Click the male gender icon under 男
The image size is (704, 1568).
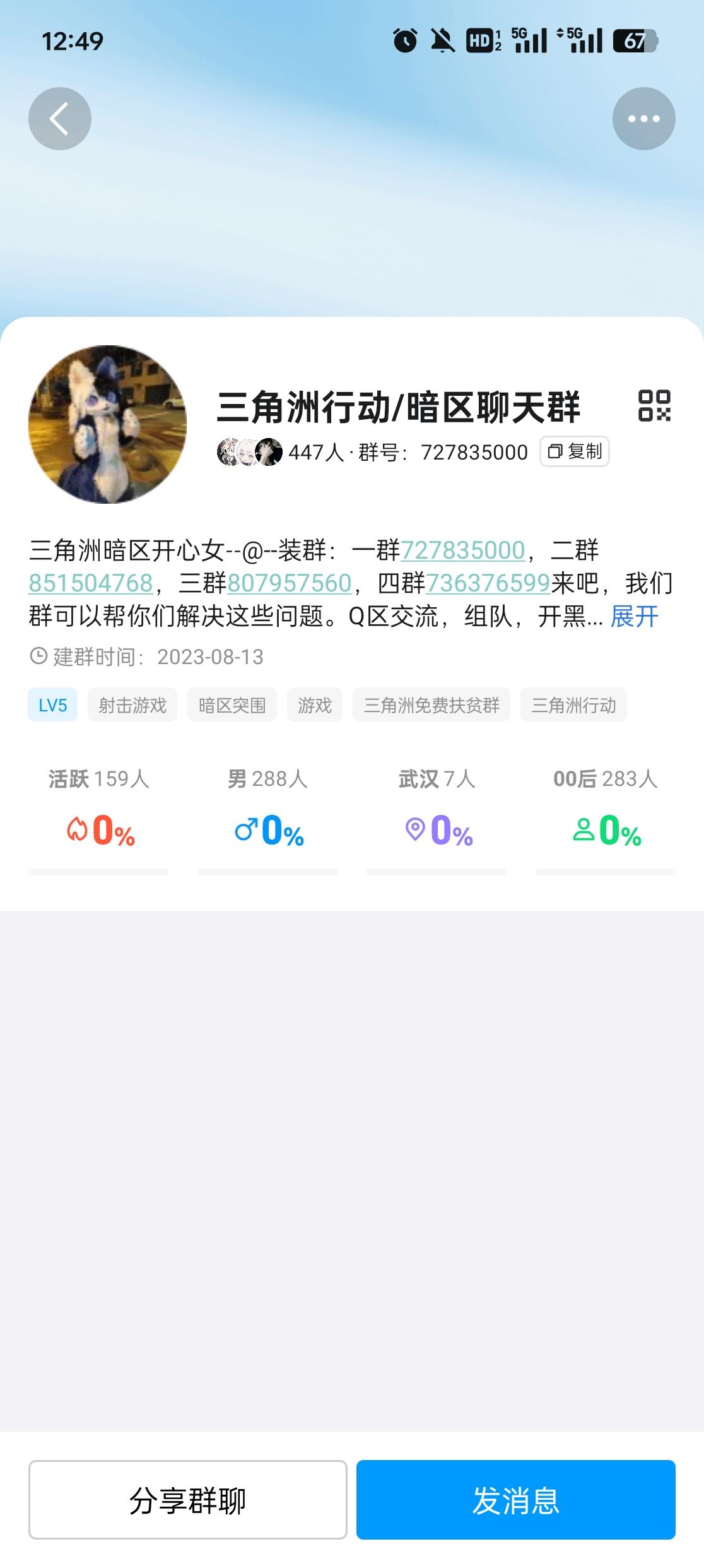[x=247, y=832]
